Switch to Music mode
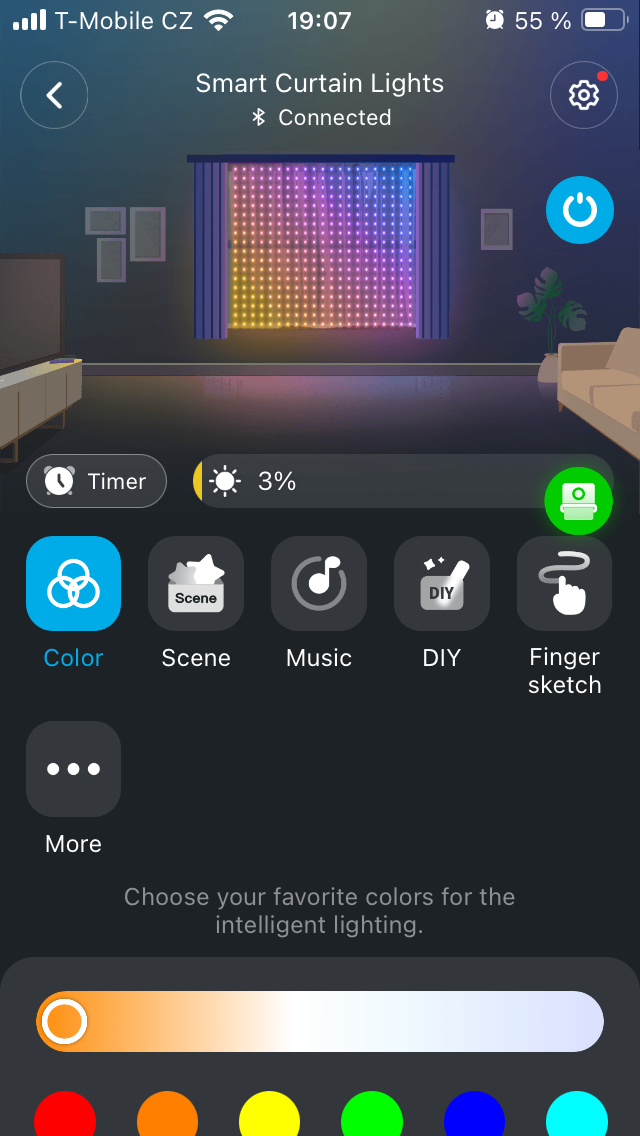This screenshot has height=1136, width=640. 319,584
